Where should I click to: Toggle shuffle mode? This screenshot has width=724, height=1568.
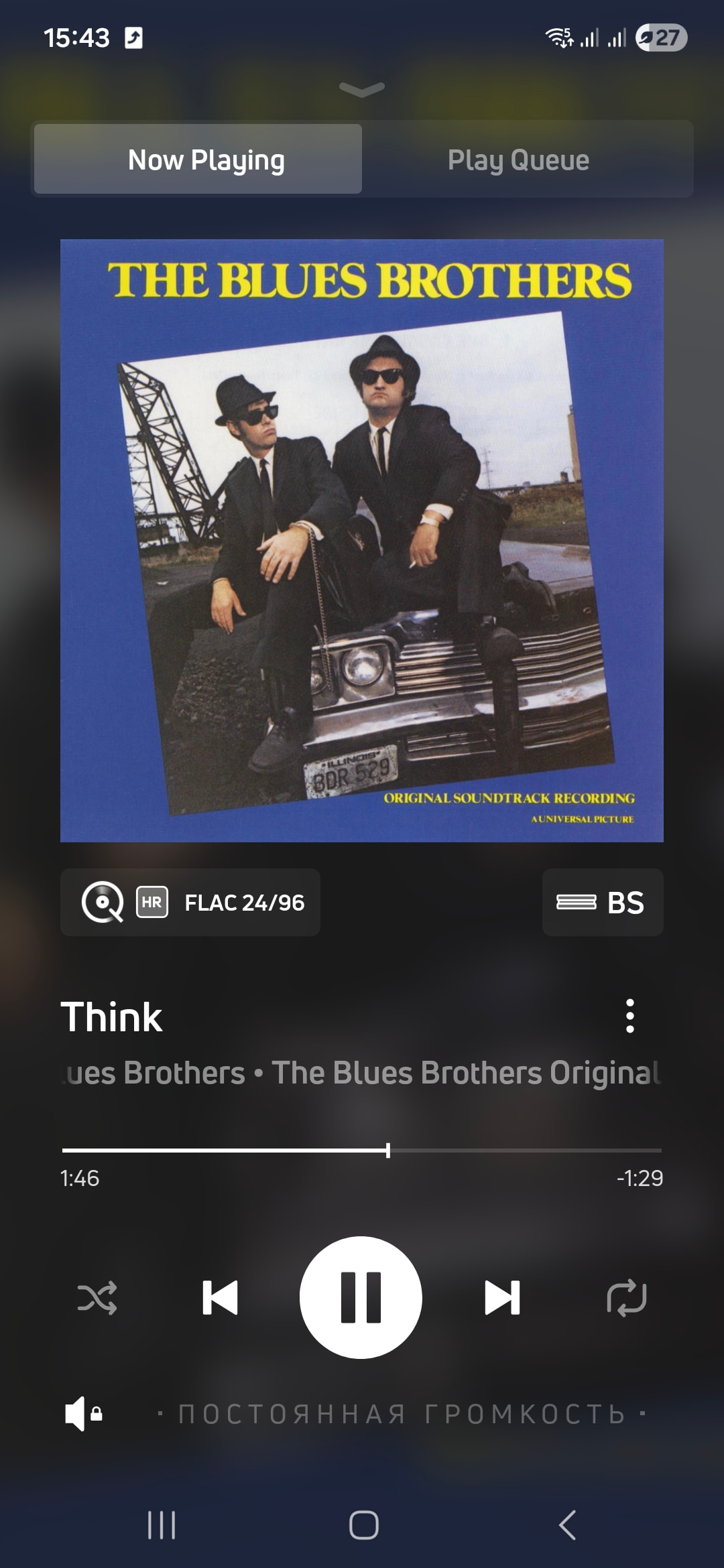click(97, 1297)
